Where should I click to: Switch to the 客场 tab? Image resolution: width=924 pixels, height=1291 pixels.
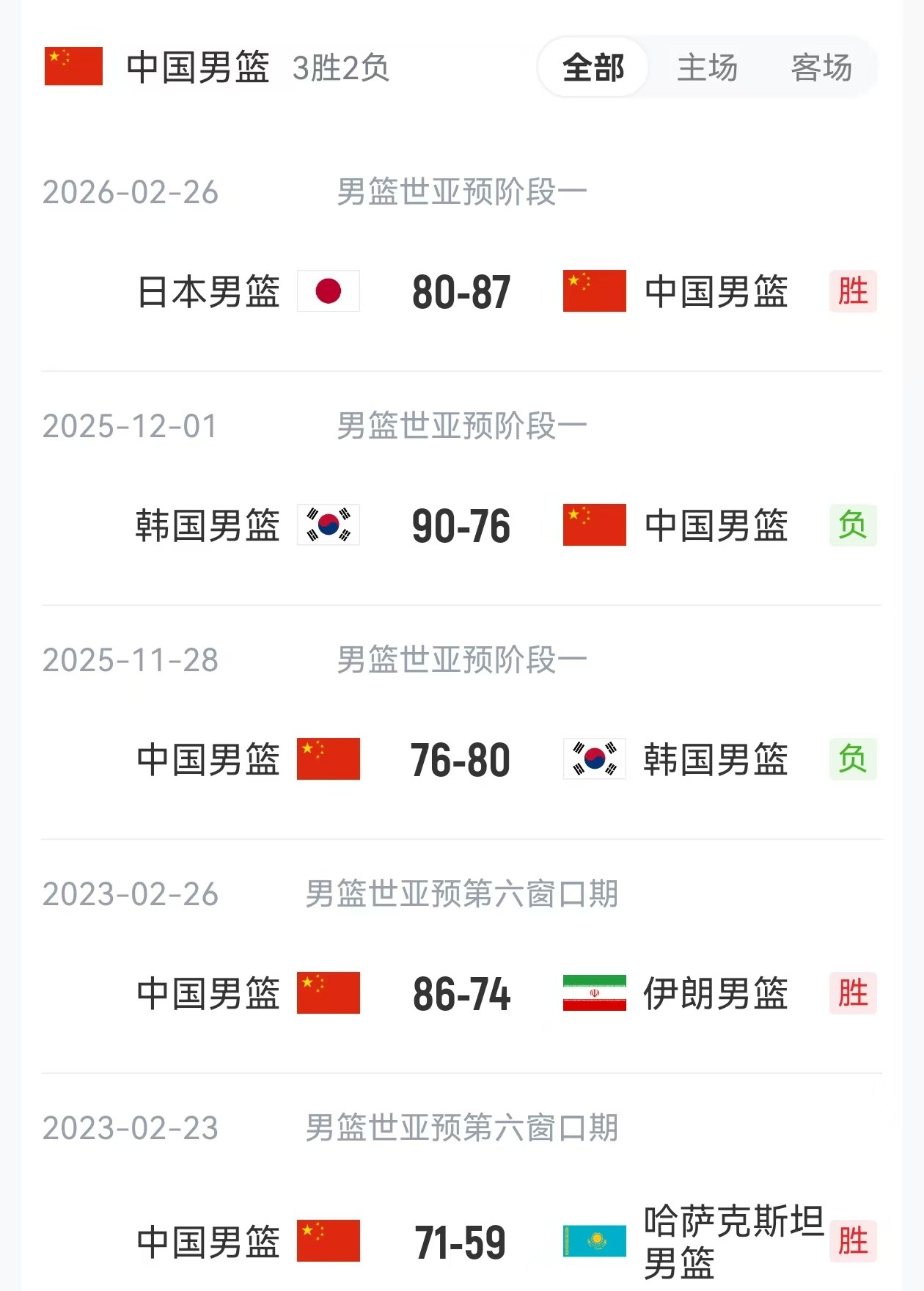(x=821, y=67)
